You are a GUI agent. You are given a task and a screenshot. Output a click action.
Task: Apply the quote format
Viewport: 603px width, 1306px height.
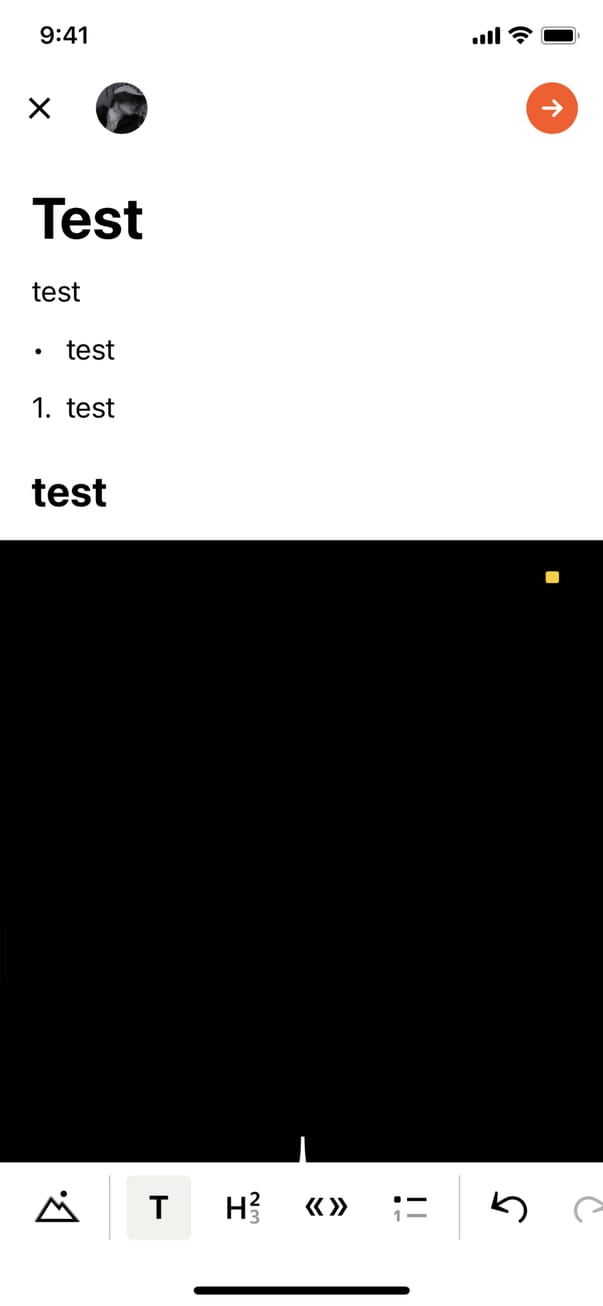point(326,1208)
